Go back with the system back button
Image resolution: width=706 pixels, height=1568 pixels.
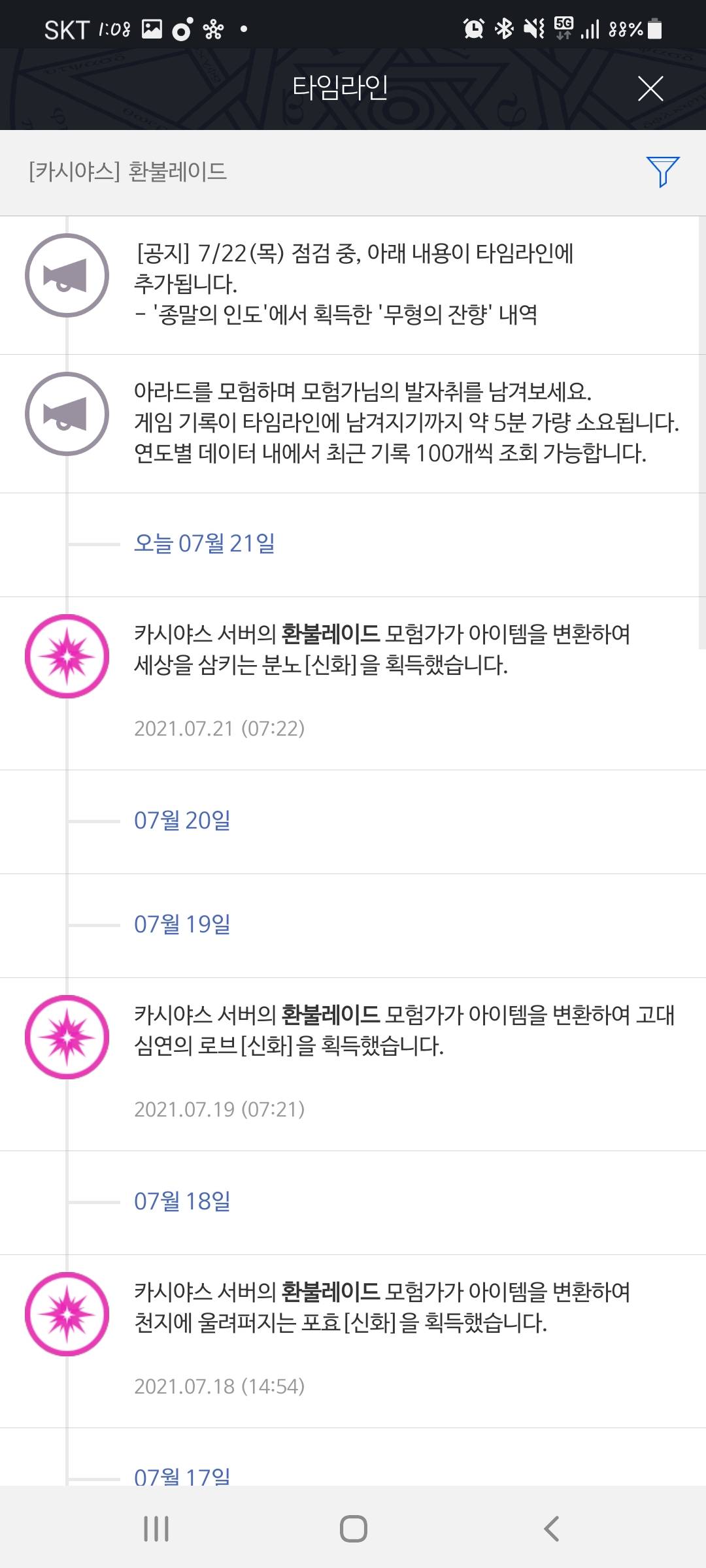[552, 1529]
